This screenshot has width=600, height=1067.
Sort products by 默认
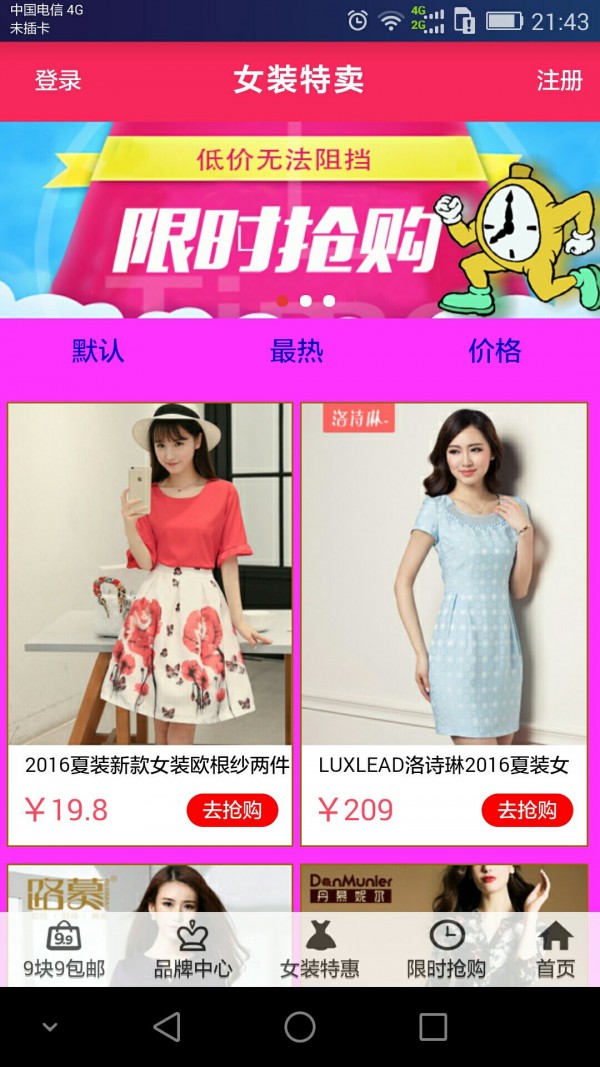(98, 351)
